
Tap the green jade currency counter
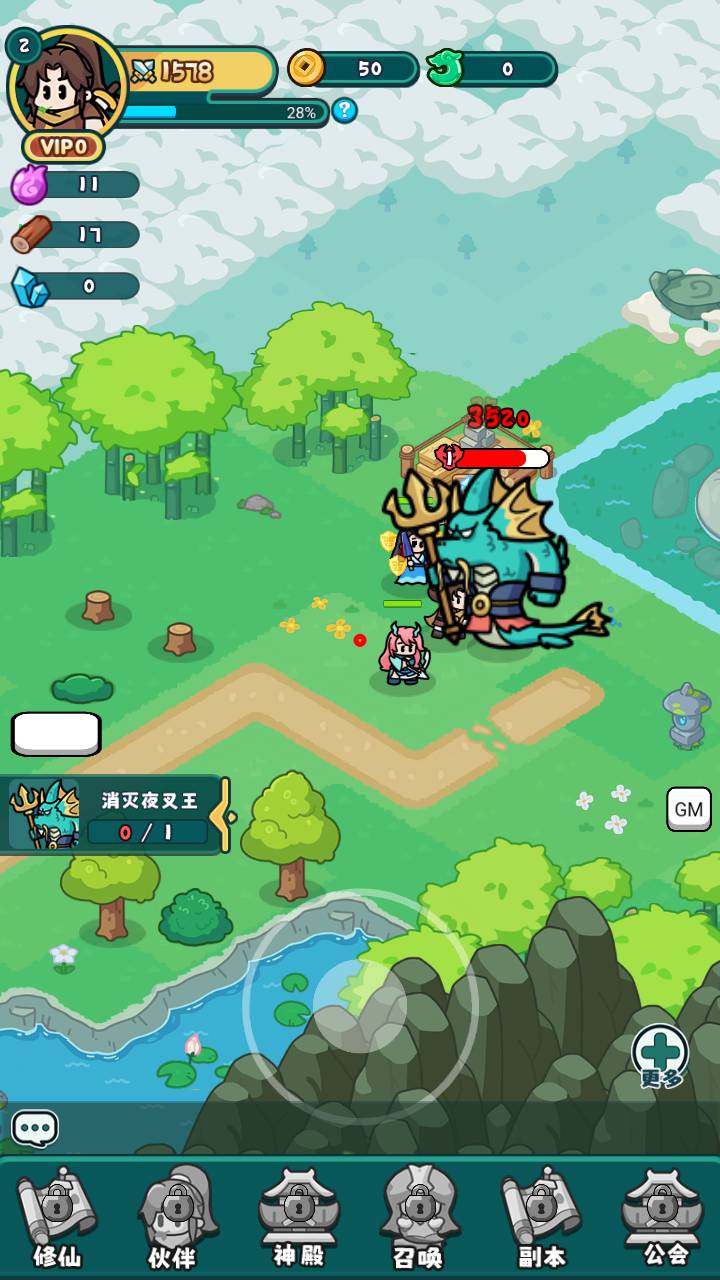pyautogui.click(x=492, y=68)
